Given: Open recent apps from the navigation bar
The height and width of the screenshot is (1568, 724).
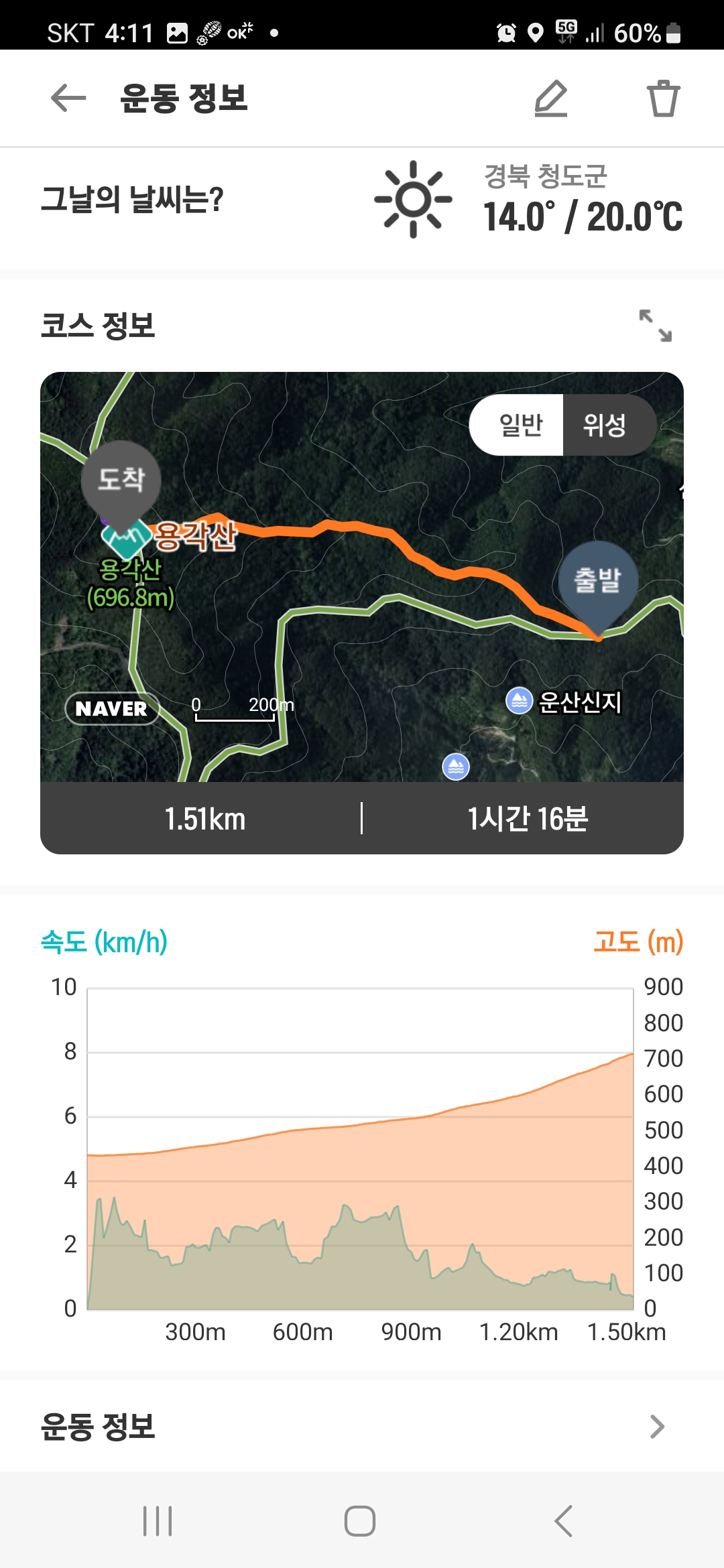Looking at the screenshot, I should tap(158, 1521).
